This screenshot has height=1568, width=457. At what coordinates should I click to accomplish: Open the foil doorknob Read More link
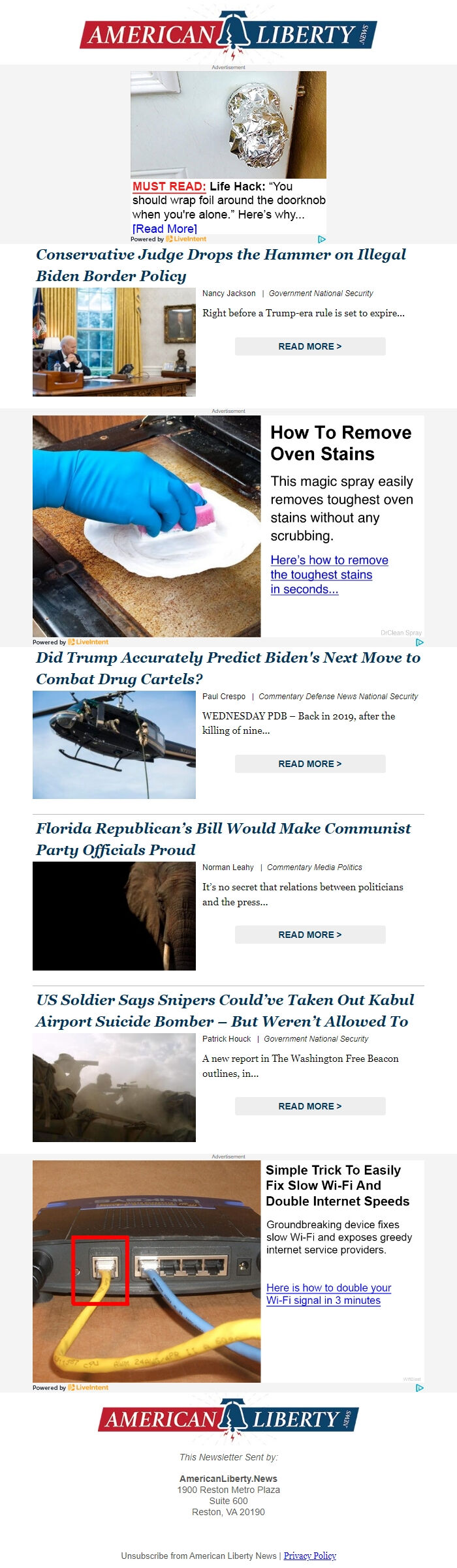pos(165,229)
